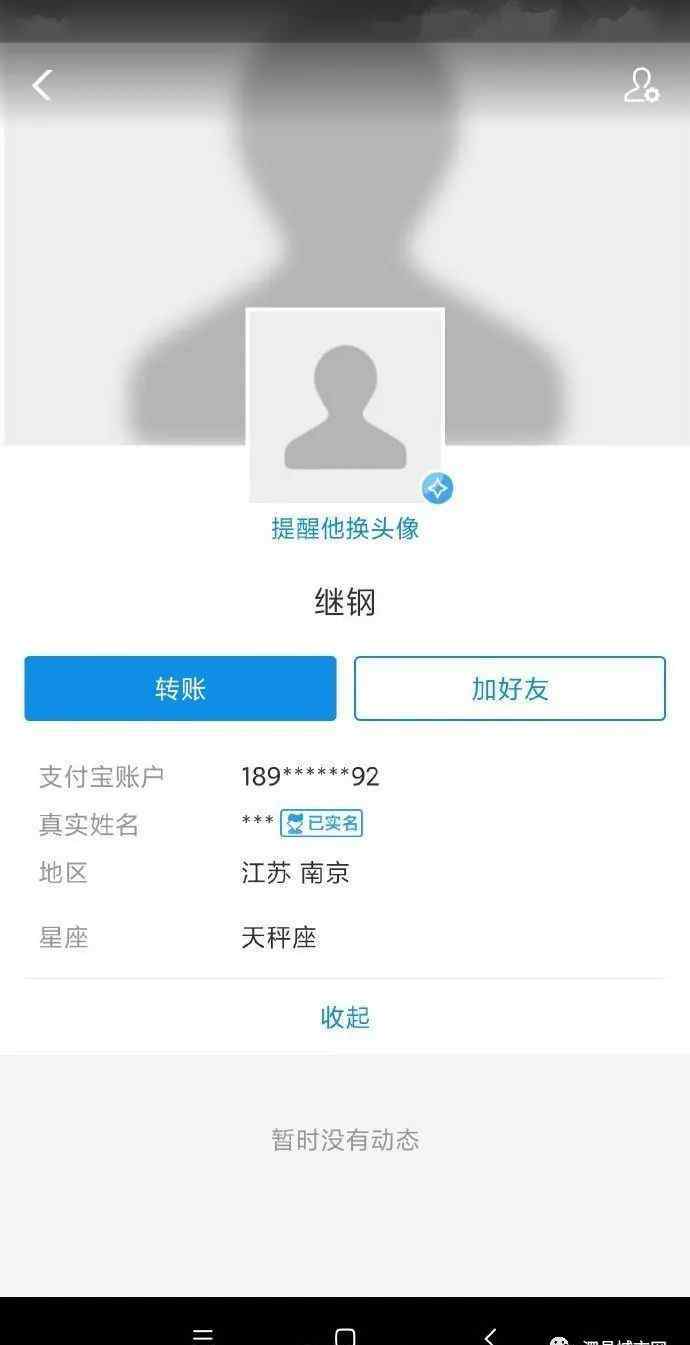Viewport: 690px width, 1345px height.
Task: Tap 加好友 to add friend
Action: (x=509, y=688)
